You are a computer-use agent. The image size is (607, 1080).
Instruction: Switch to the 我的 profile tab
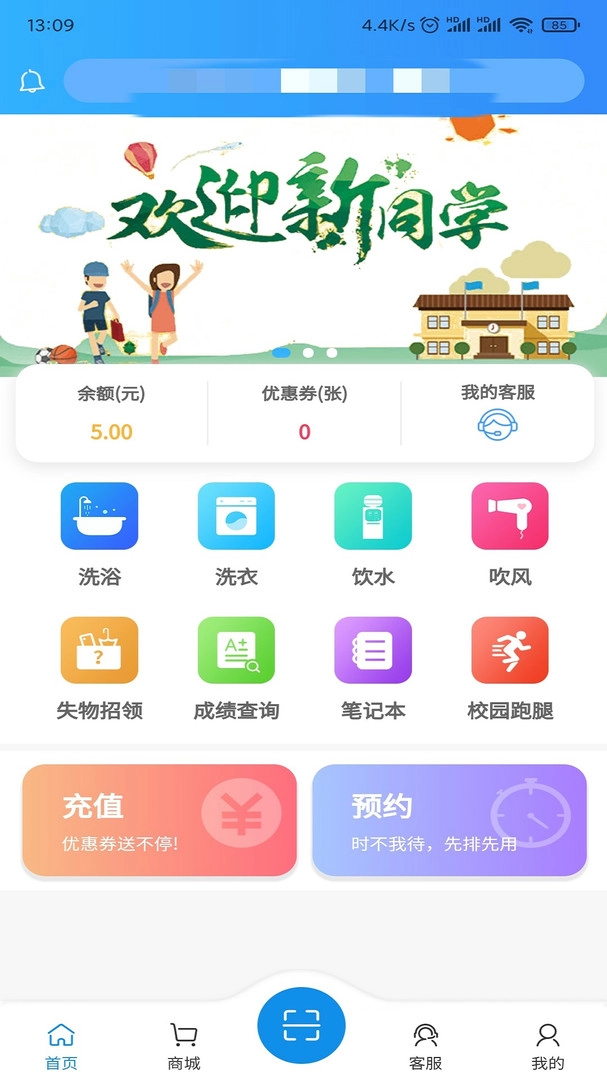[x=547, y=1045]
